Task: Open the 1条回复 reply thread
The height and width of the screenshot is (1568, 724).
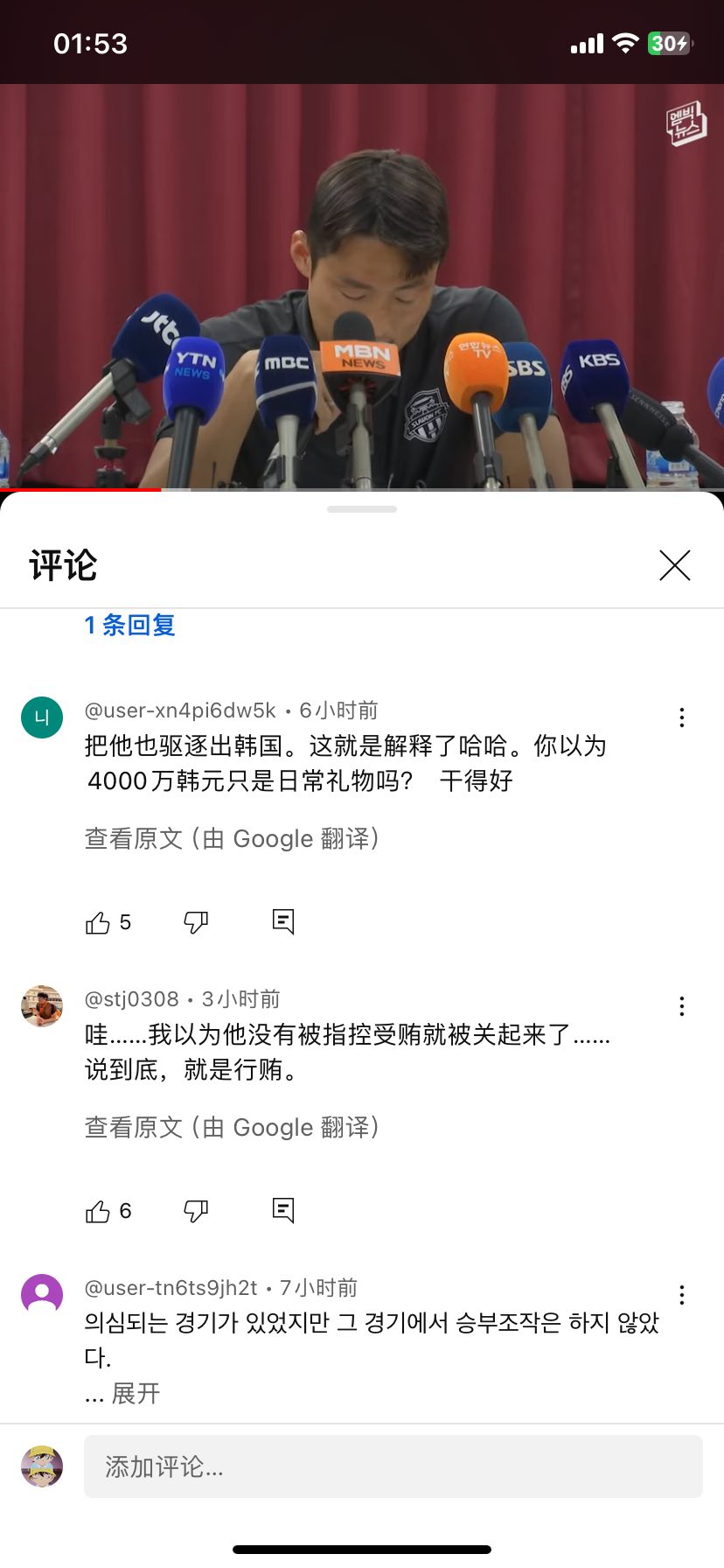Action: [130, 625]
